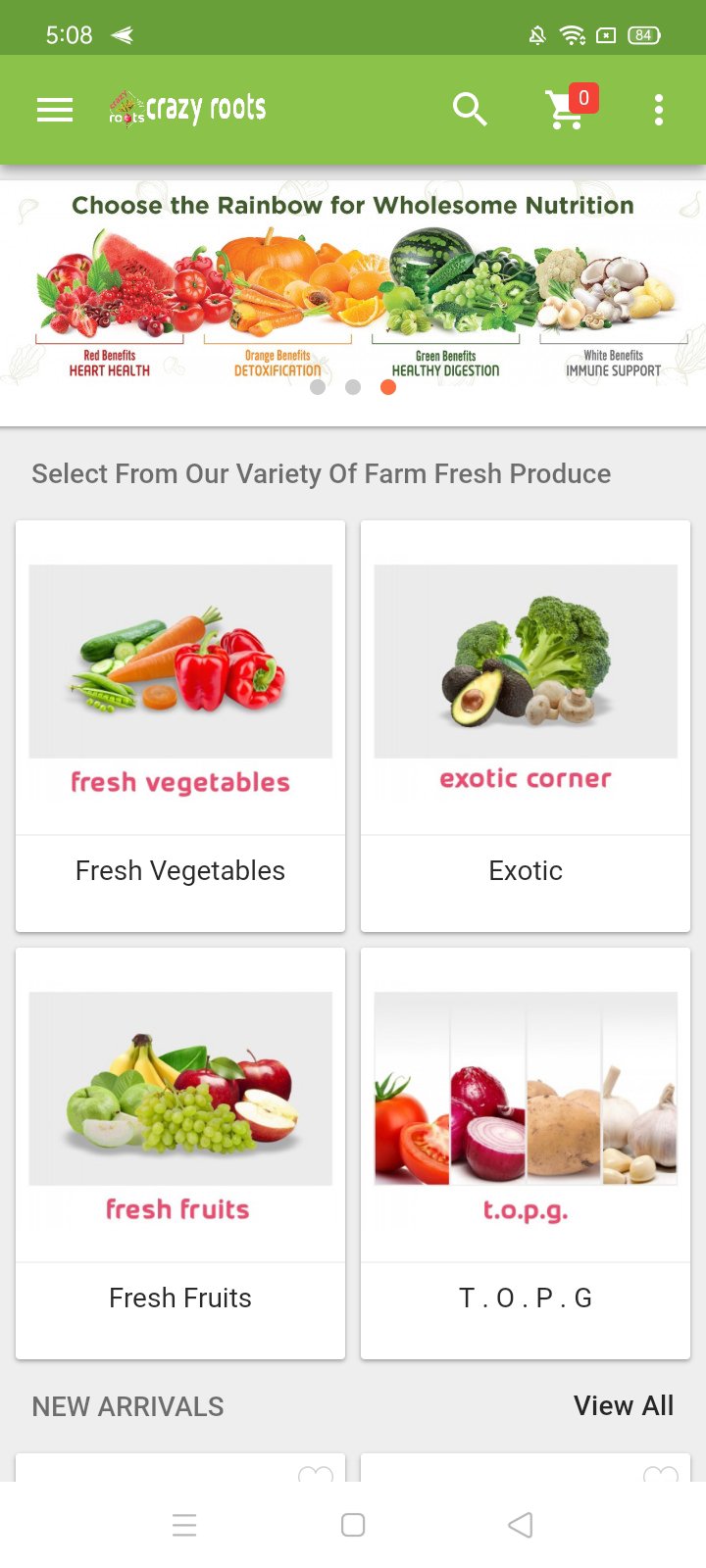Viewport: 706px width, 1568px height.
Task: Open the Fresh Fruits category
Action: click(179, 1151)
